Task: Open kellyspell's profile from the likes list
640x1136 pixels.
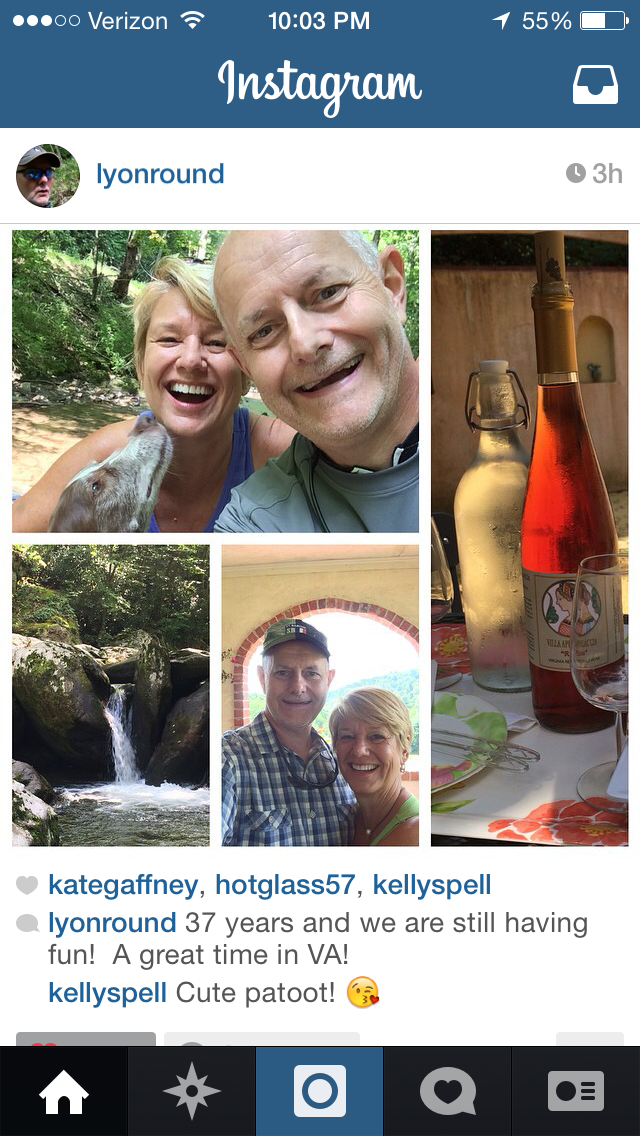Action: point(432,885)
